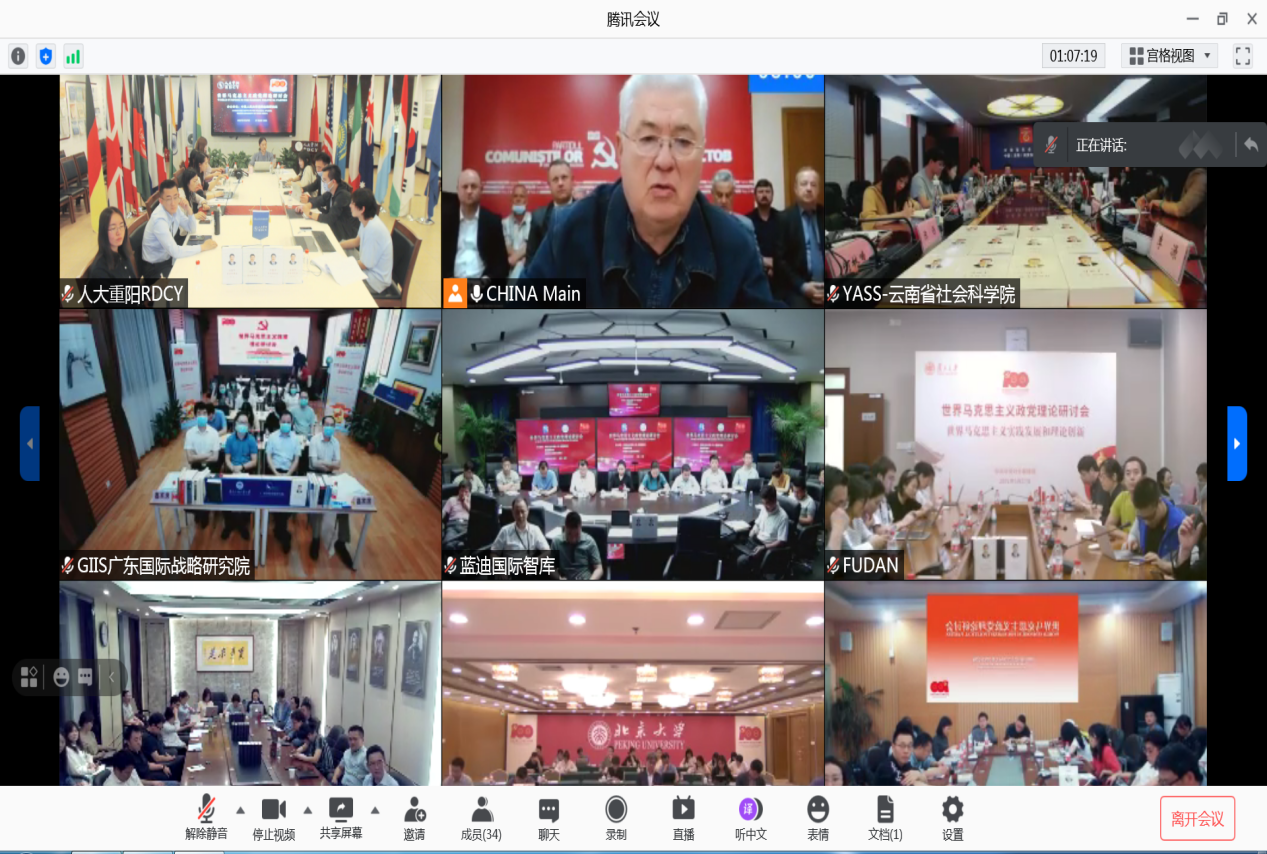The width and height of the screenshot is (1267, 854).
Task: Open 直播 live streaming
Action: point(683,818)
